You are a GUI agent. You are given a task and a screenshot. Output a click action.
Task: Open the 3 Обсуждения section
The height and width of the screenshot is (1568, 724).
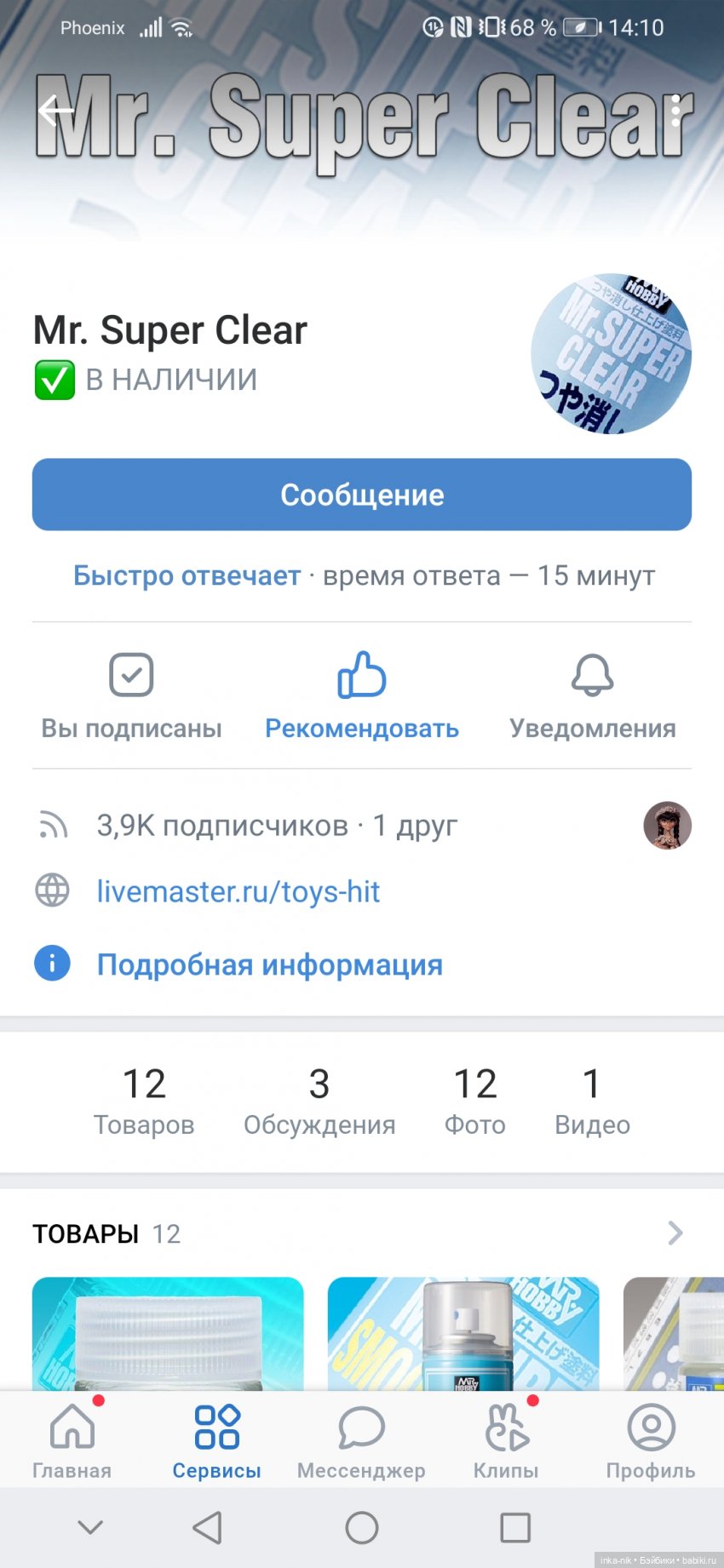(x=319, y=1102)
